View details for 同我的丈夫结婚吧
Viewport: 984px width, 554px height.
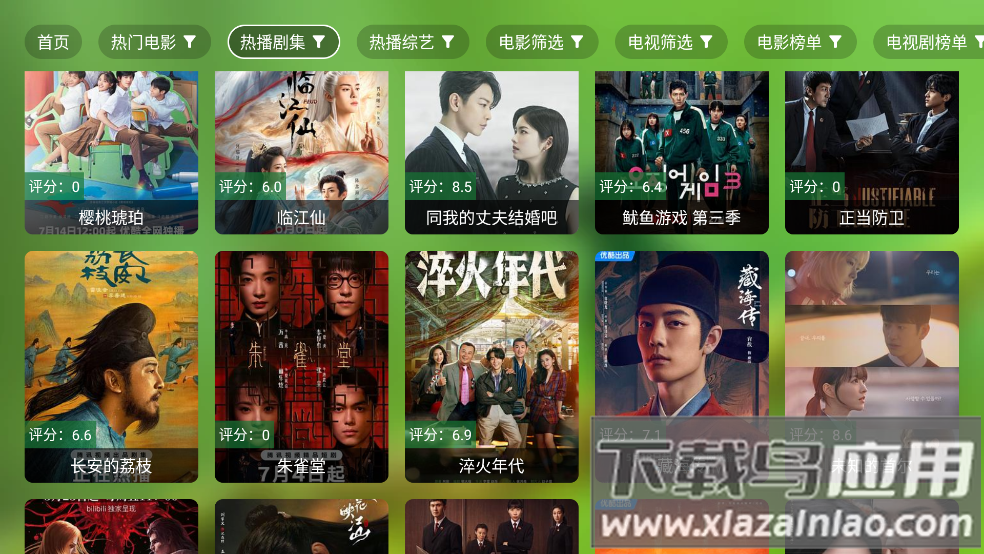tap(491, 150)
